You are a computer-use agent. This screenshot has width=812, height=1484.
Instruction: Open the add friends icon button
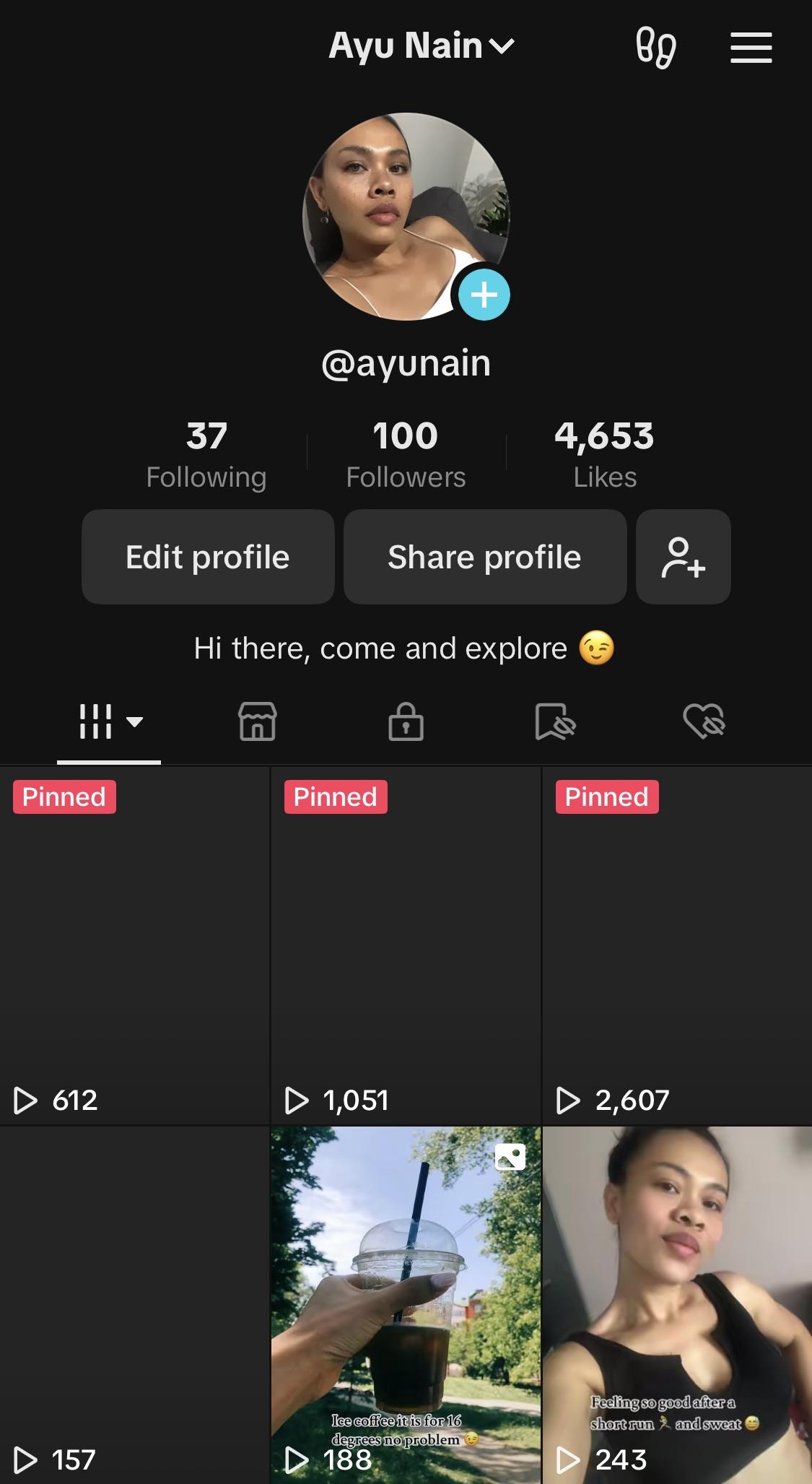point(683,557)
